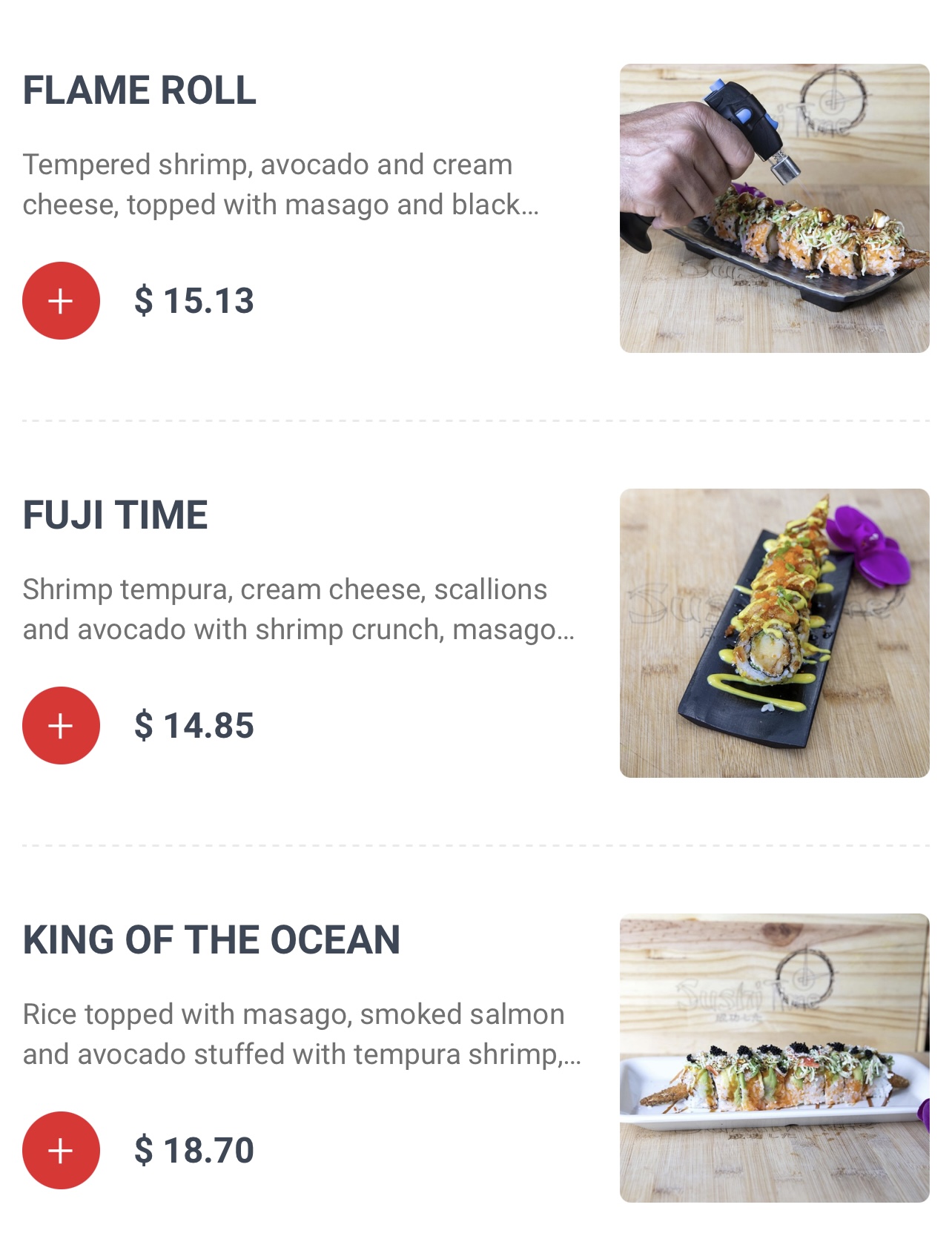Add King of the Ocean to order
Viewport: 952px width, 1259px height.
(x=61, y=1150)
